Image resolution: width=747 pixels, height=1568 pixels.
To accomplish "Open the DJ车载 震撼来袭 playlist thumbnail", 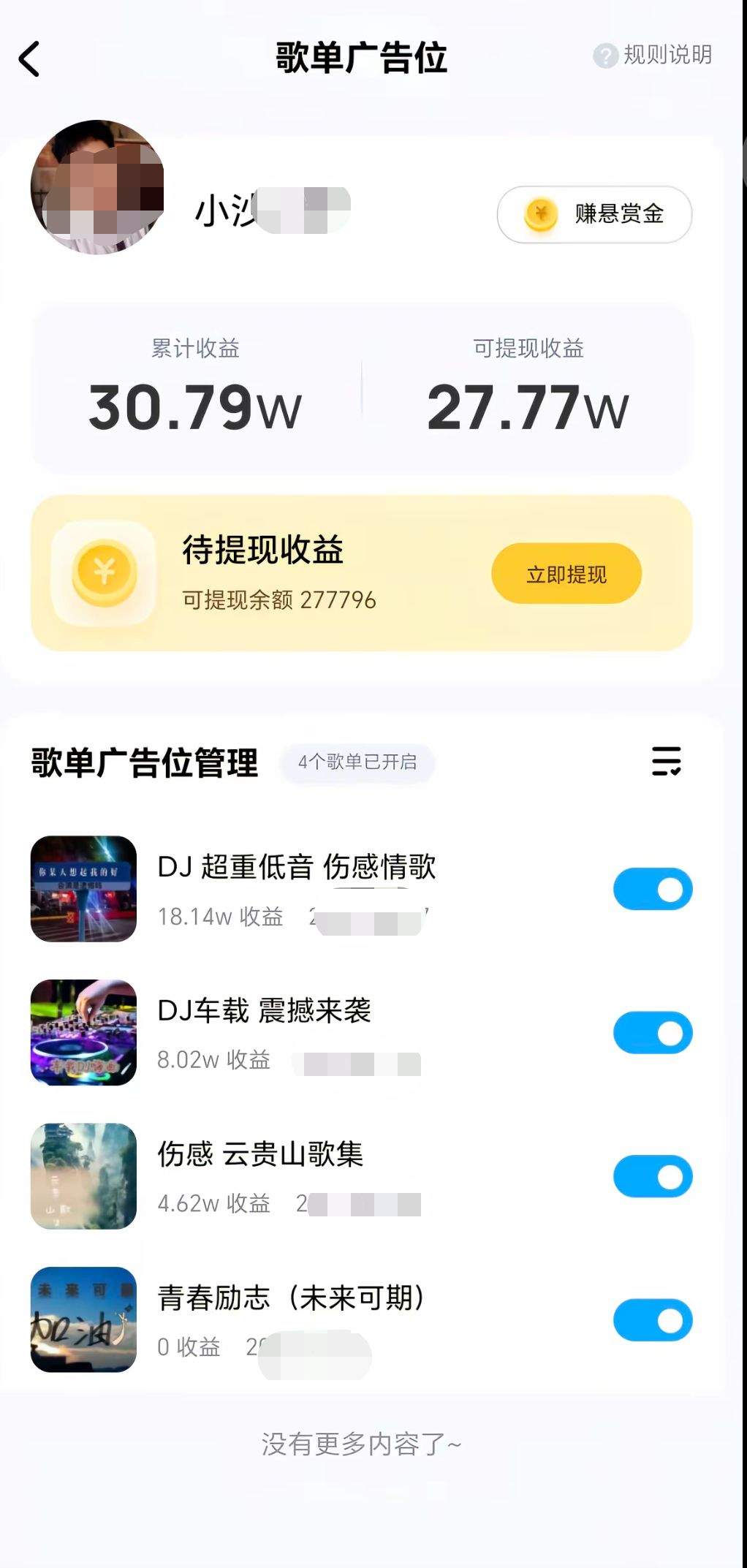I will 83,1034.
